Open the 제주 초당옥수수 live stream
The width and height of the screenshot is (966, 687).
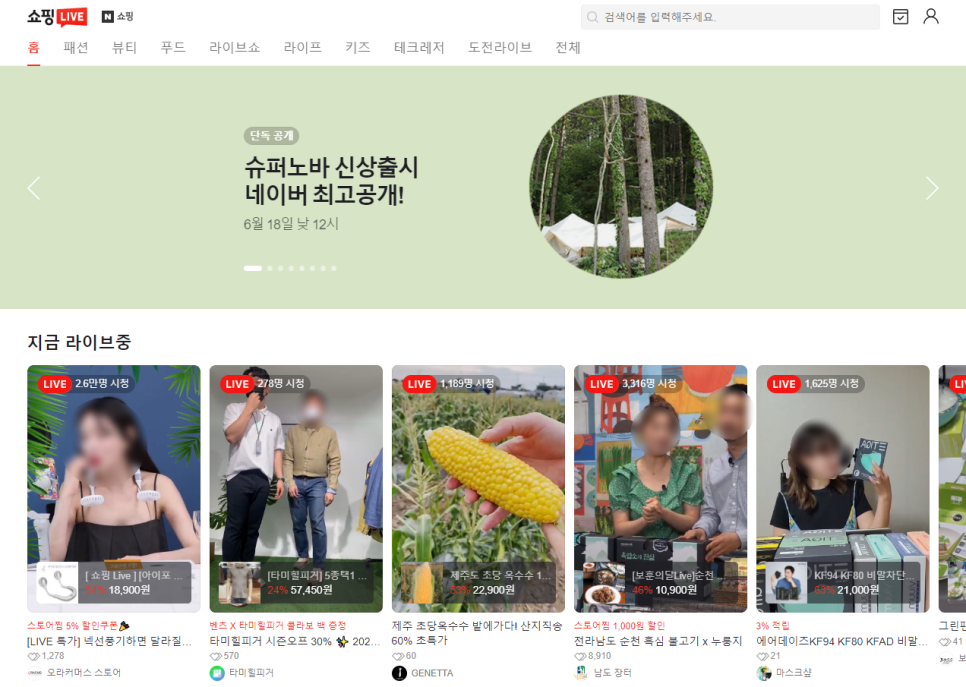[478, 488]
